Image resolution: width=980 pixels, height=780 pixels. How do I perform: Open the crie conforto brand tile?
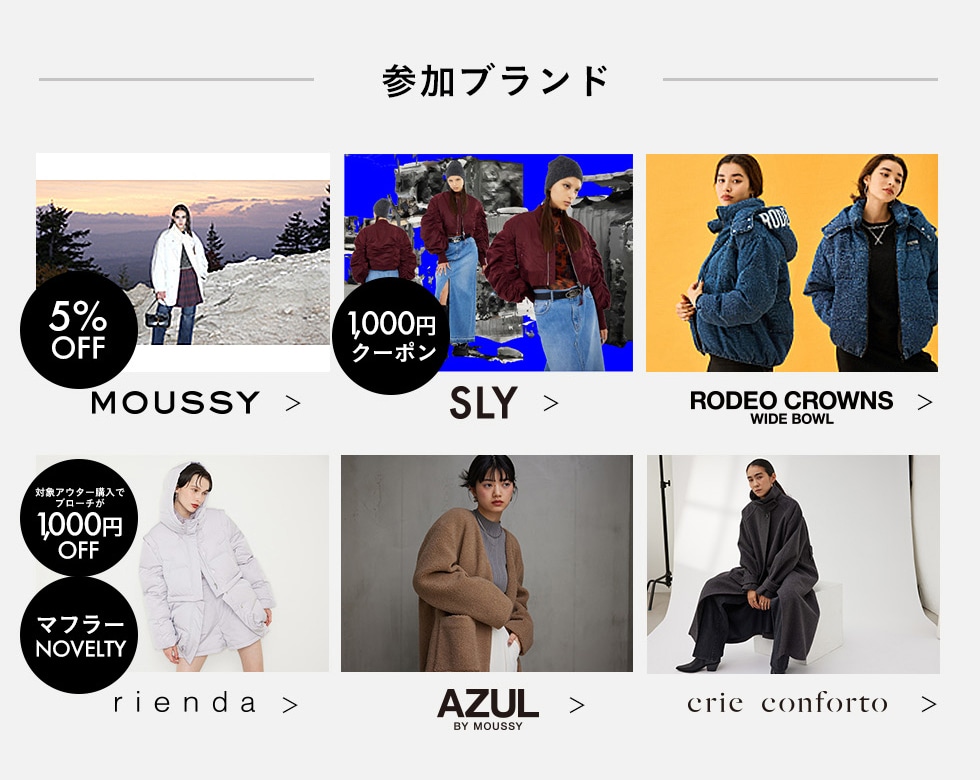click(792, 565)
